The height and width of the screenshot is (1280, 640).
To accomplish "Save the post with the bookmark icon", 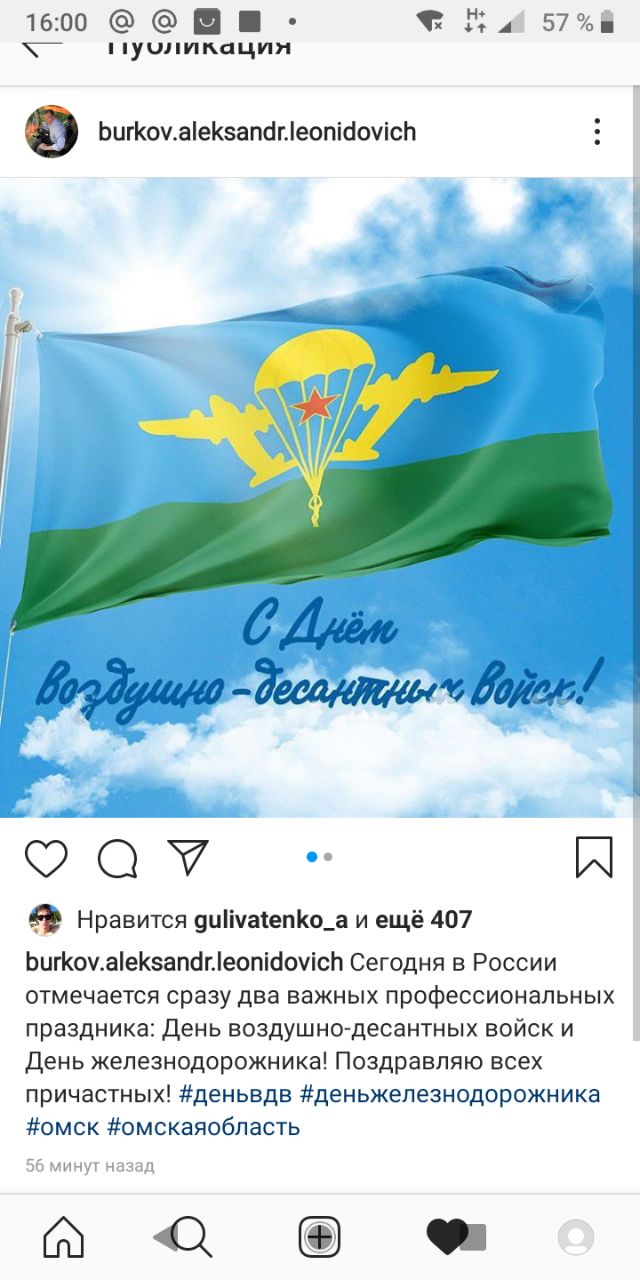I will tap(594, 857).
